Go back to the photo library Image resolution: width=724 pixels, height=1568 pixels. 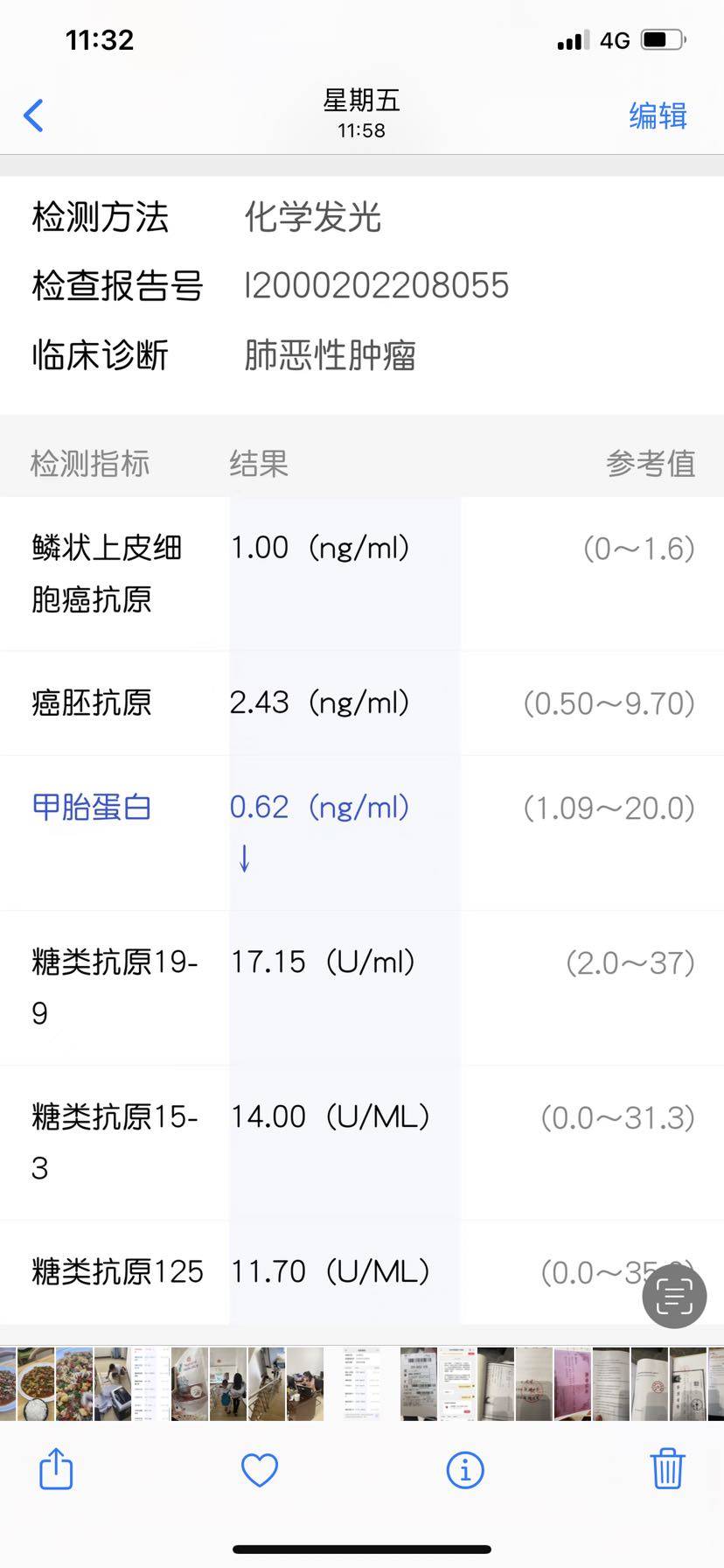(x=34, y=115)
